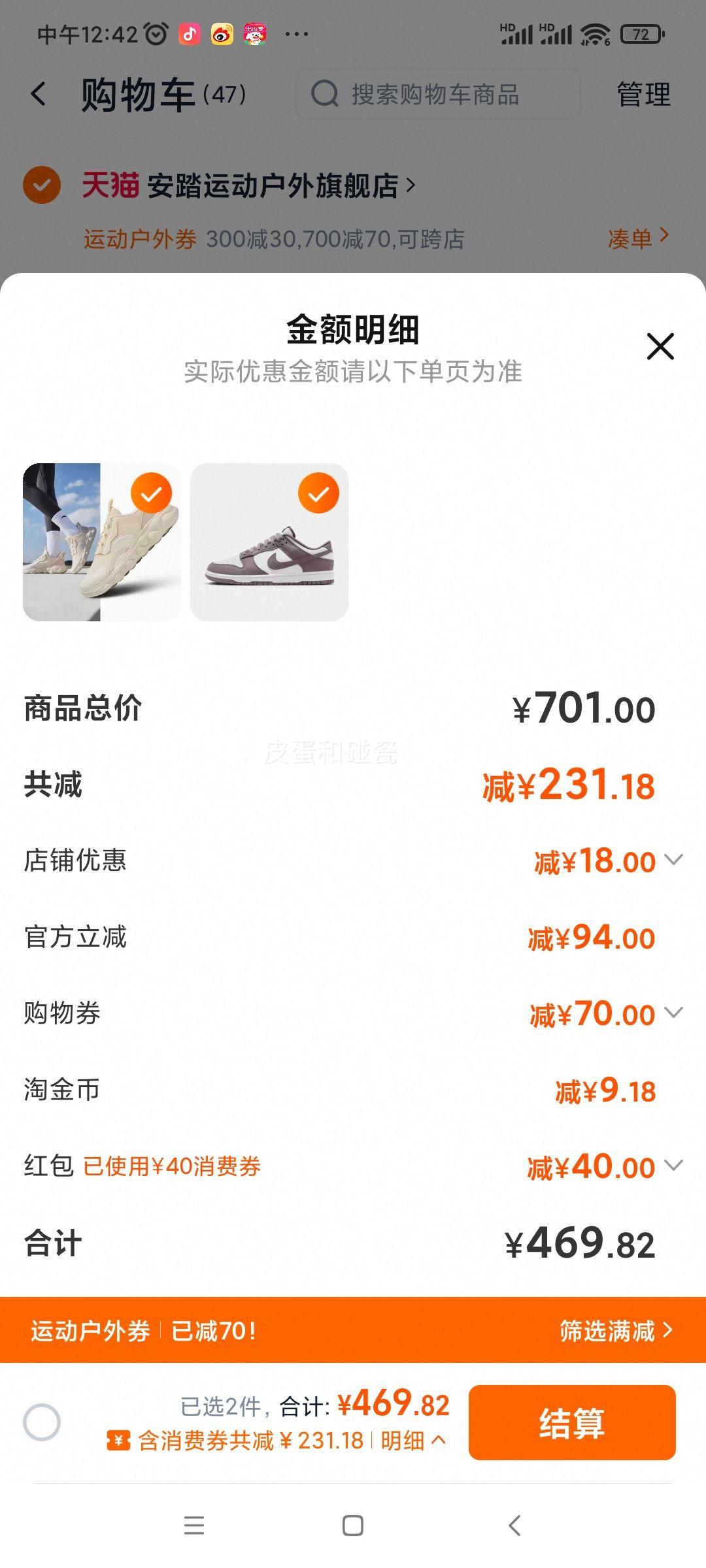Select the 已选2件 select-all circle
706x1568 pixels.
pos(41,1421)
